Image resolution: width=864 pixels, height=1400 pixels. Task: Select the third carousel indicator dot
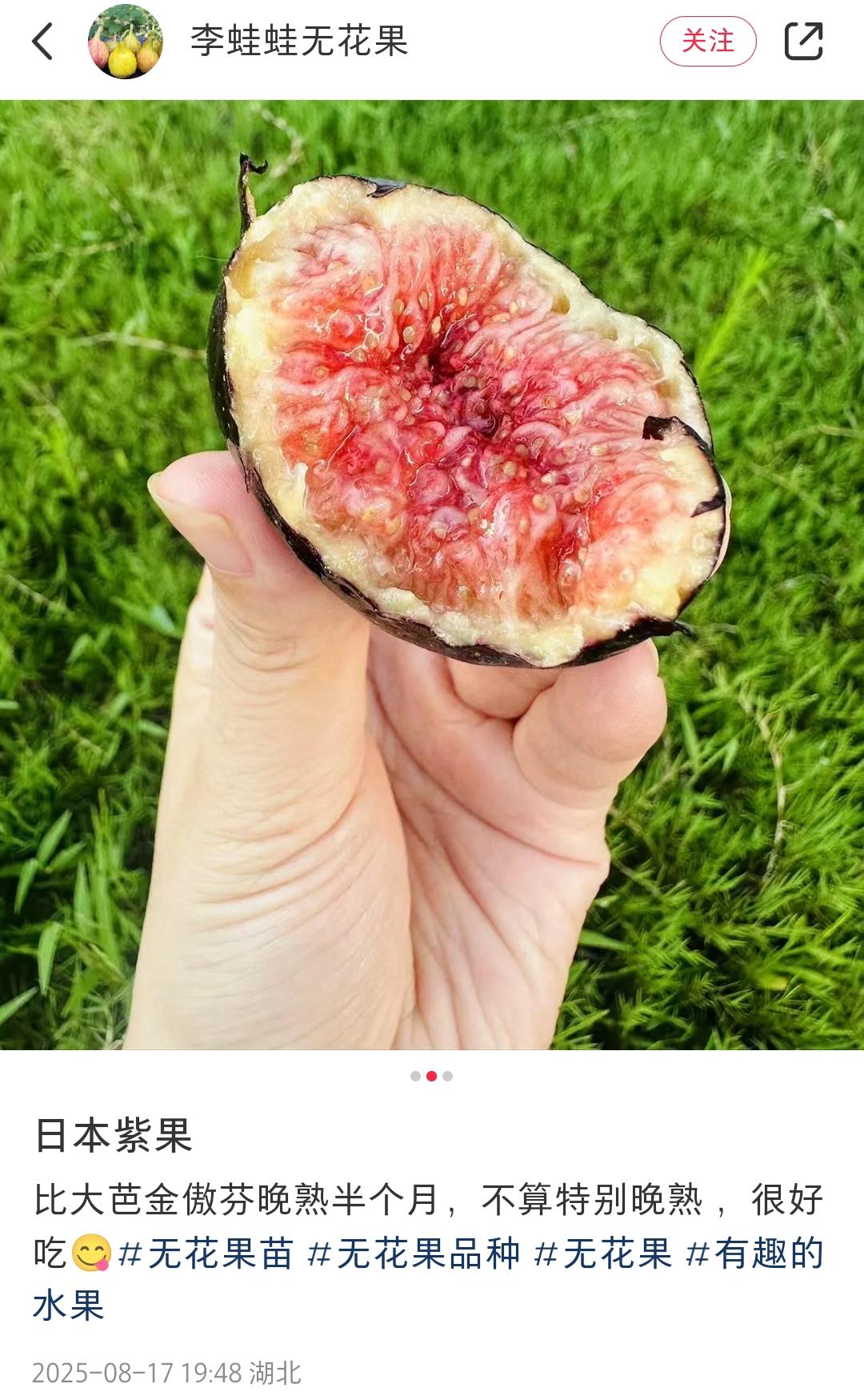(x=446, y=1077)
